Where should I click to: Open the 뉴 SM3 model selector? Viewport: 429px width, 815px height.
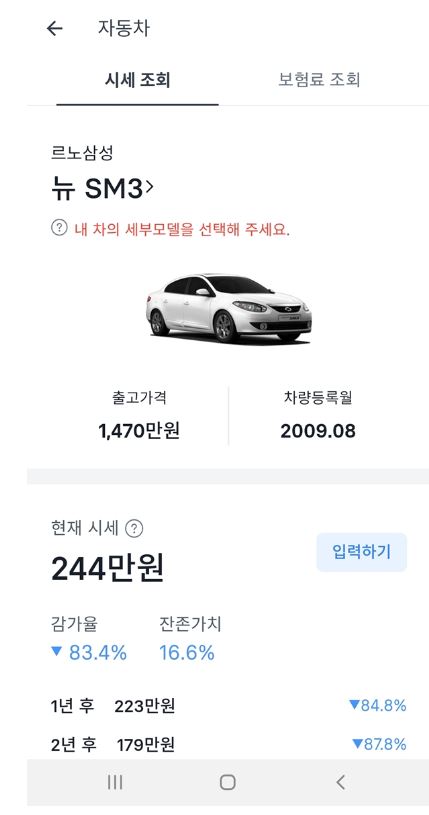(102, 188)
